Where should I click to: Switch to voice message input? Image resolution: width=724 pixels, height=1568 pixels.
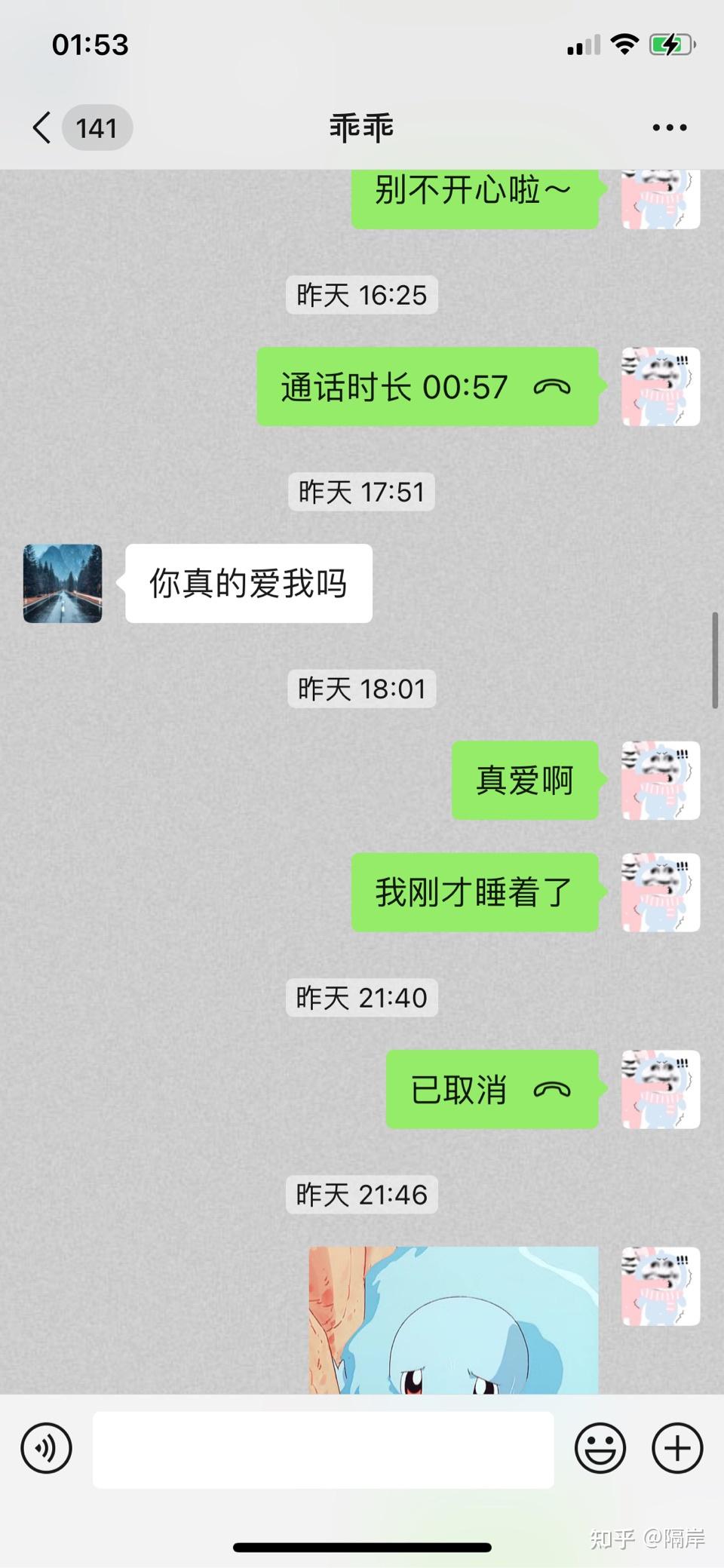[46, 1448]
